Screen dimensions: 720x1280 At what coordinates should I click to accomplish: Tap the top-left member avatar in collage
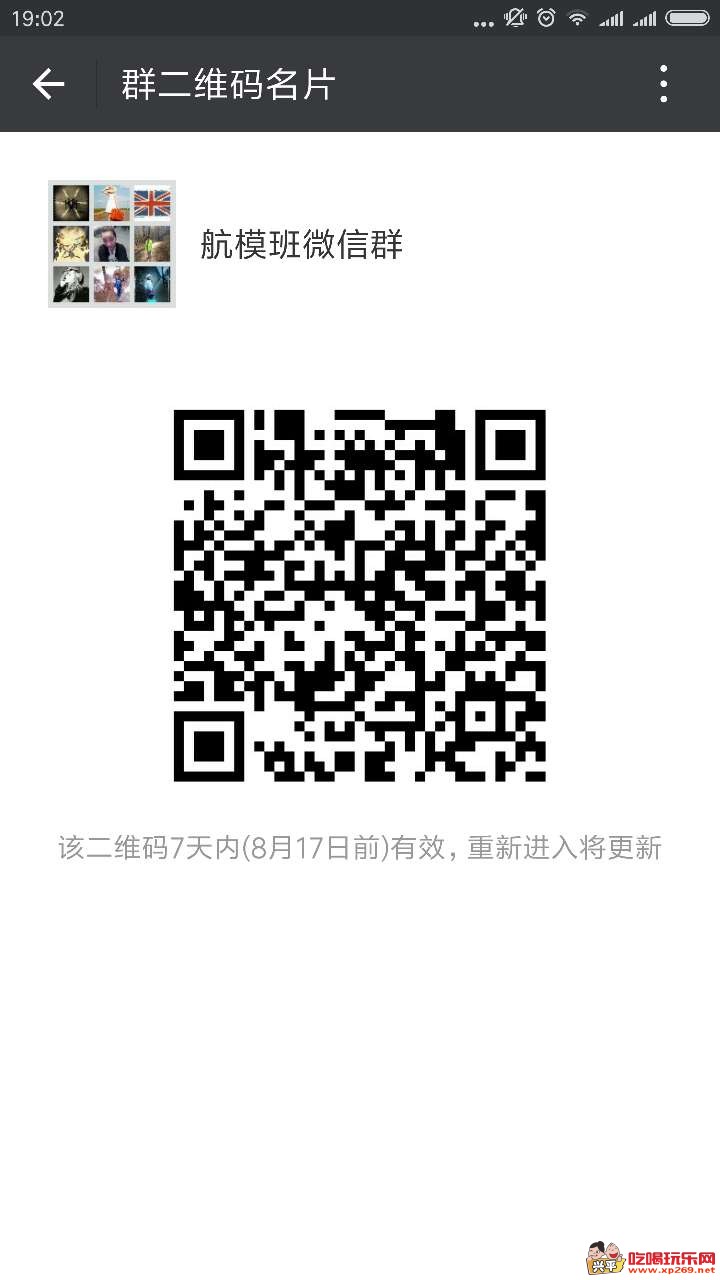pyautogui.click(x=71, y=203)
